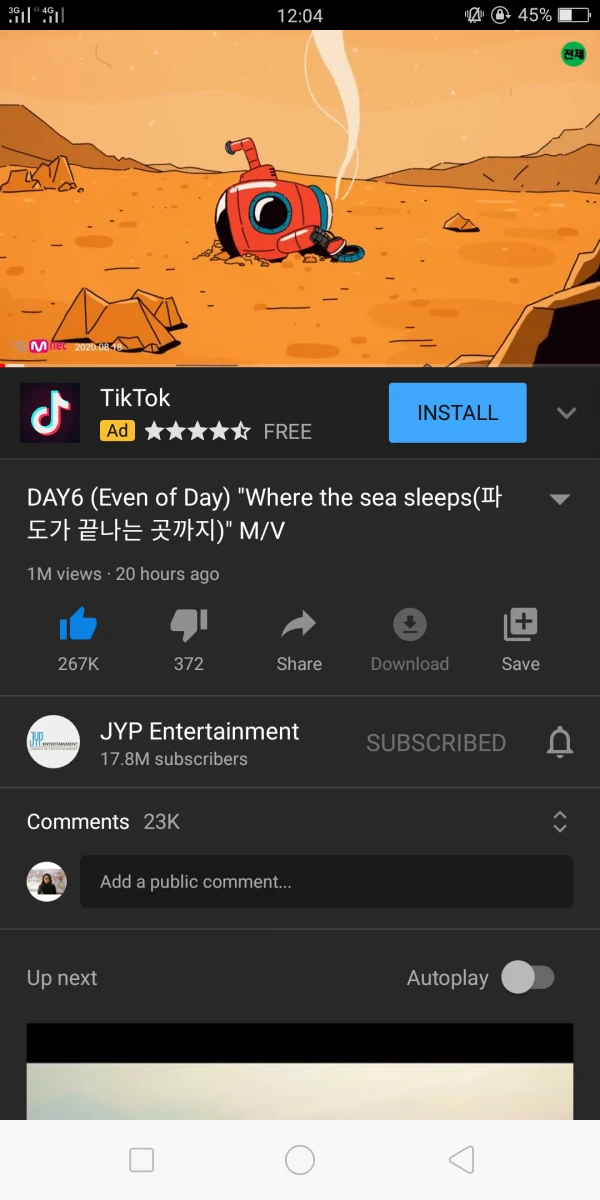Download the video for offline viewing
This screenshot has height=1200, width=600.
(409, 627)
